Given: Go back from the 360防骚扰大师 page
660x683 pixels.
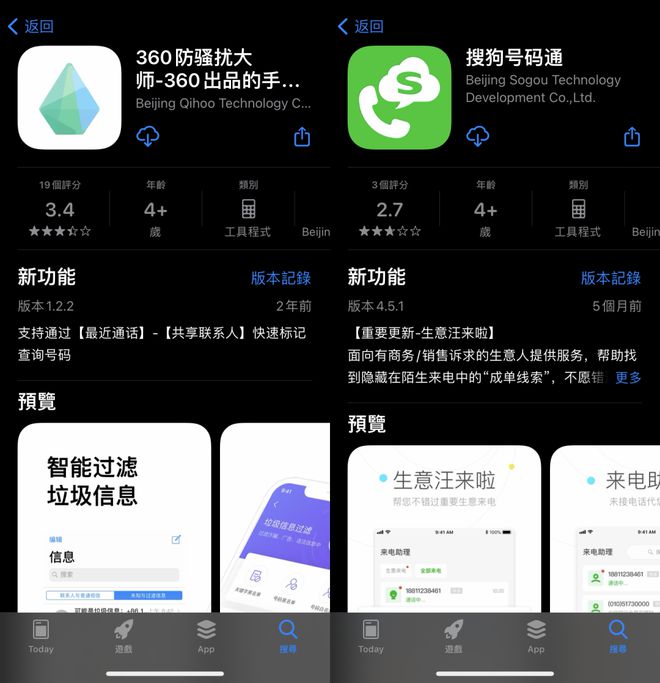Looking at the screenshot, I should tap(30, 26).
